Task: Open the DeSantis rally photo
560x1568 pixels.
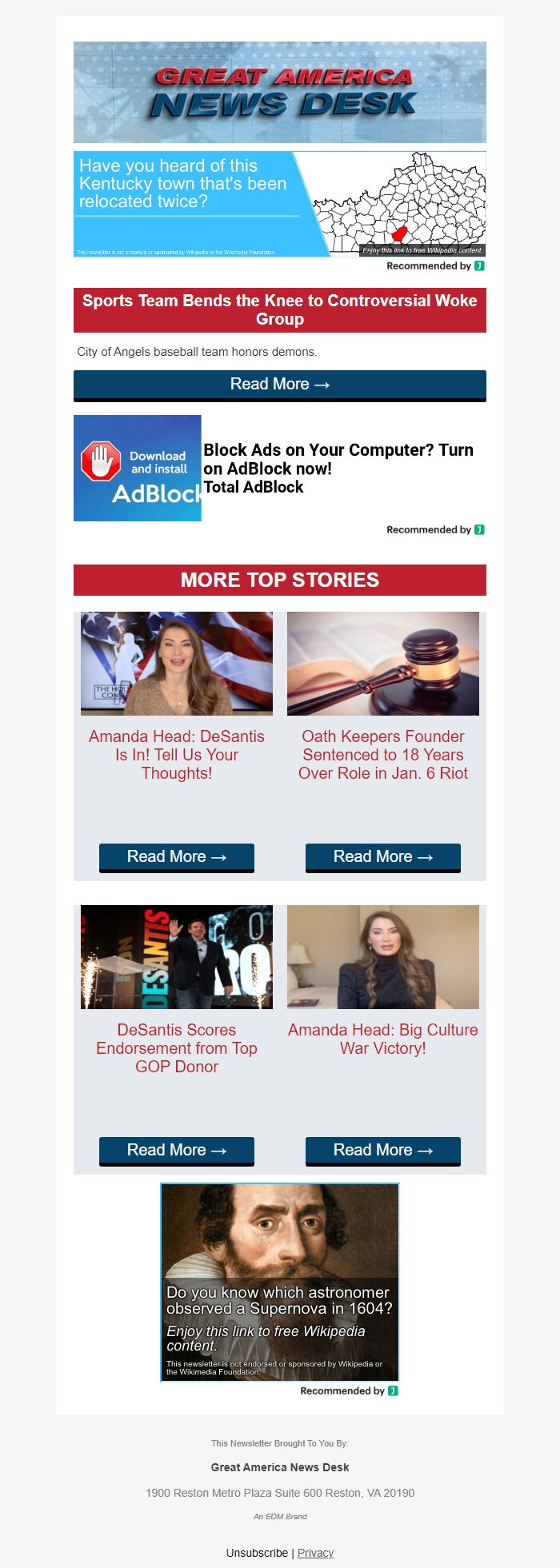Action: click(x=177, y=956)
